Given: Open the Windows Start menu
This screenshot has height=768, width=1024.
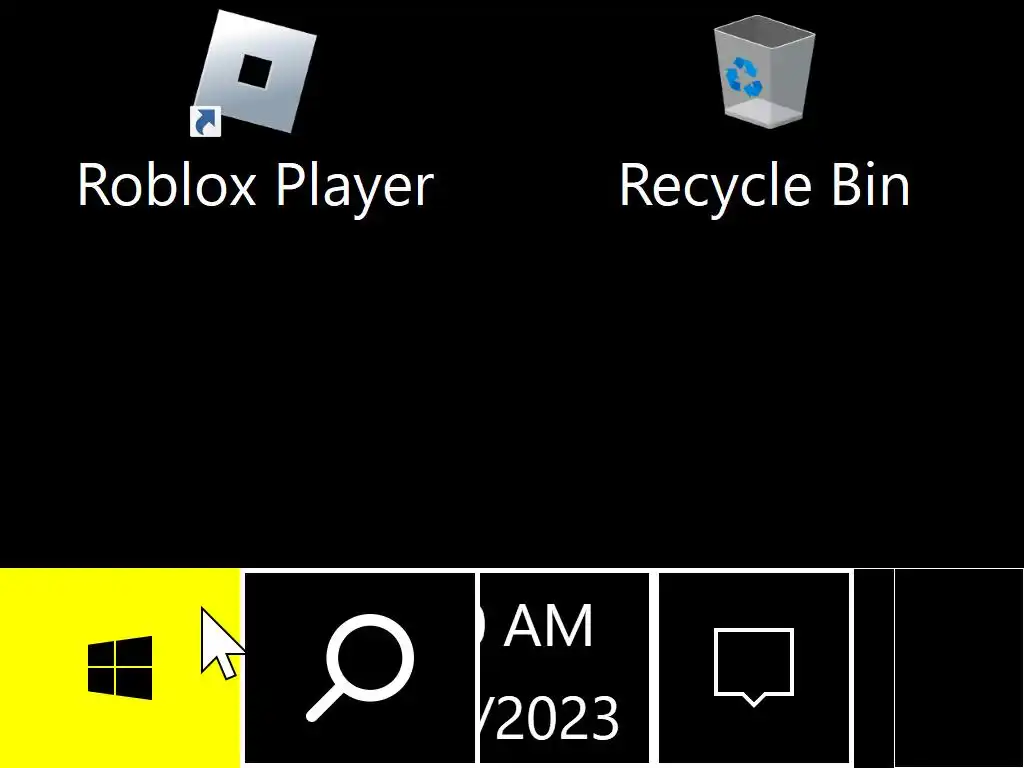Looking at the screenshot, I should tap(120, 667).
